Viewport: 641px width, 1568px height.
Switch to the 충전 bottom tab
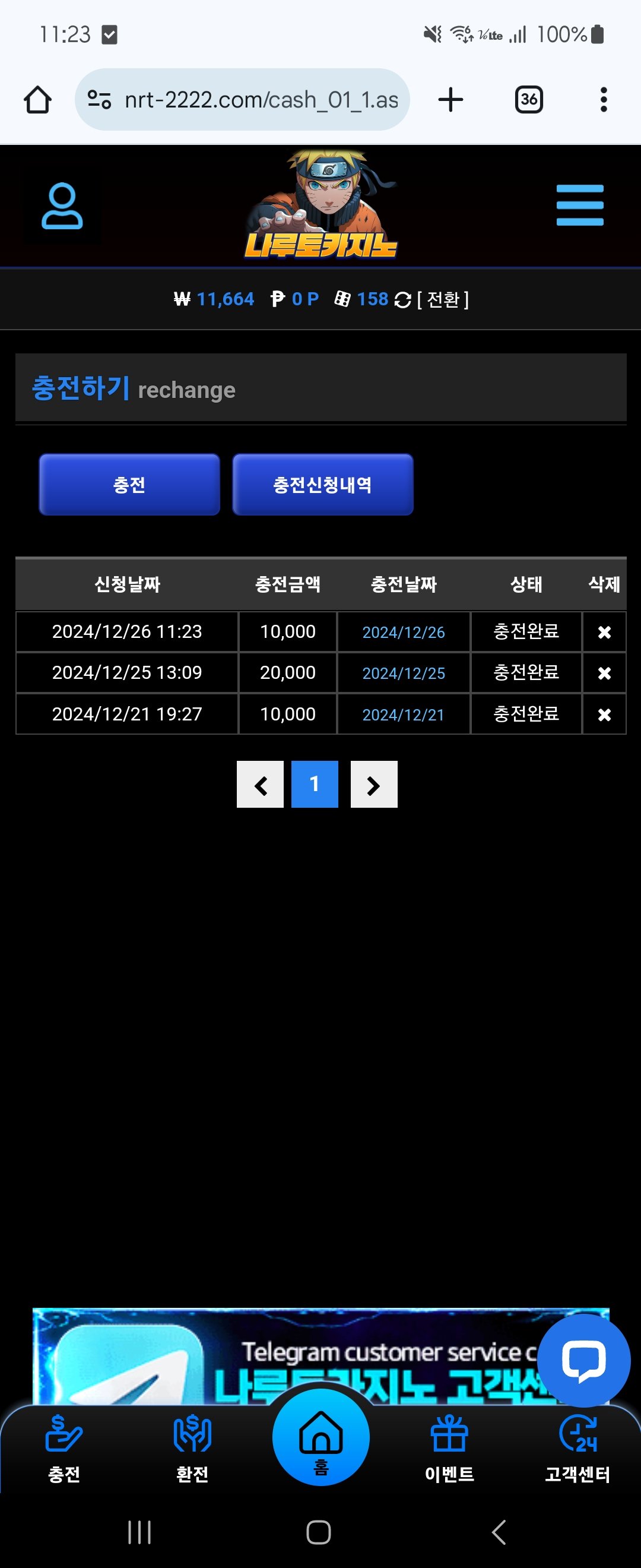(64, 1447)
